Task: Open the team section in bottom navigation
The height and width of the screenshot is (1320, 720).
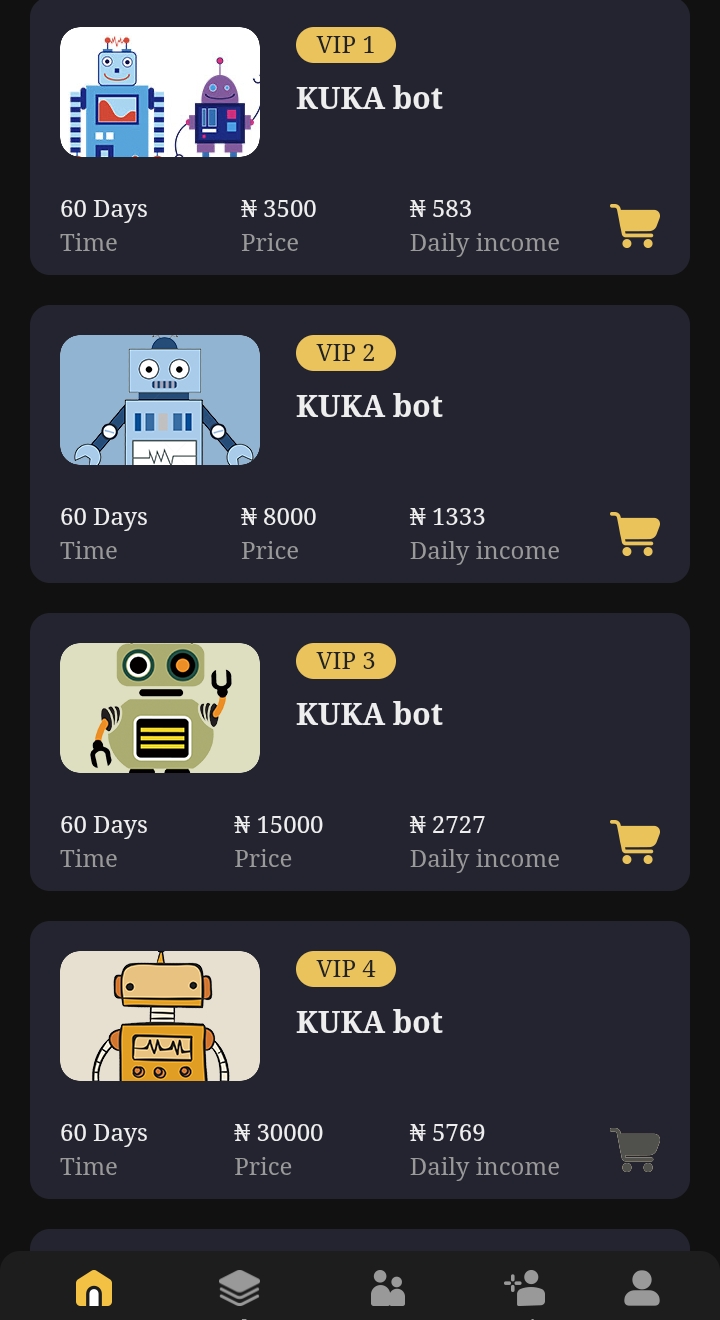Action: click(x=388, y=1288)
